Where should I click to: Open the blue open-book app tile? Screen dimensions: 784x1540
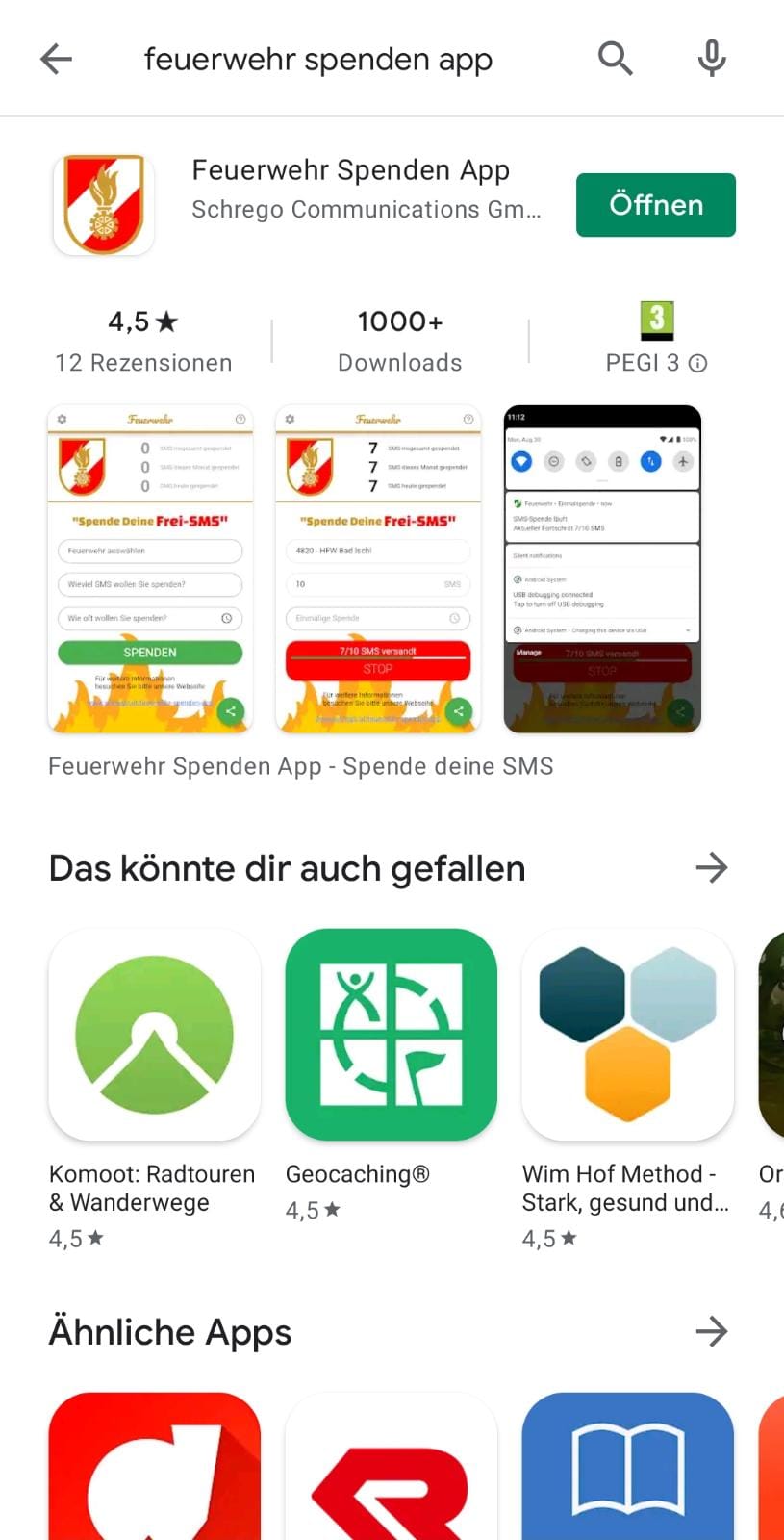tap(628, 1466)
